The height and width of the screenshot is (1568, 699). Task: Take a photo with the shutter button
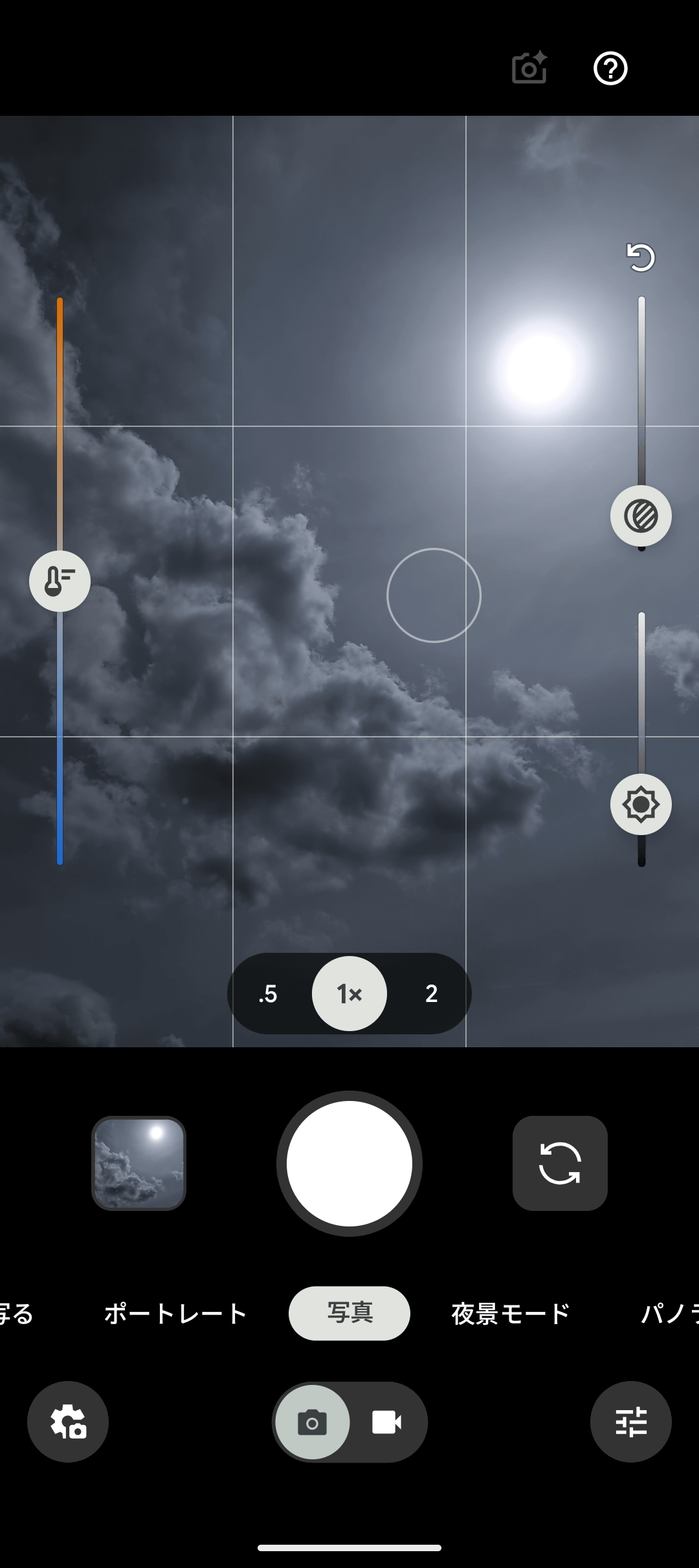coord(349,1163)
